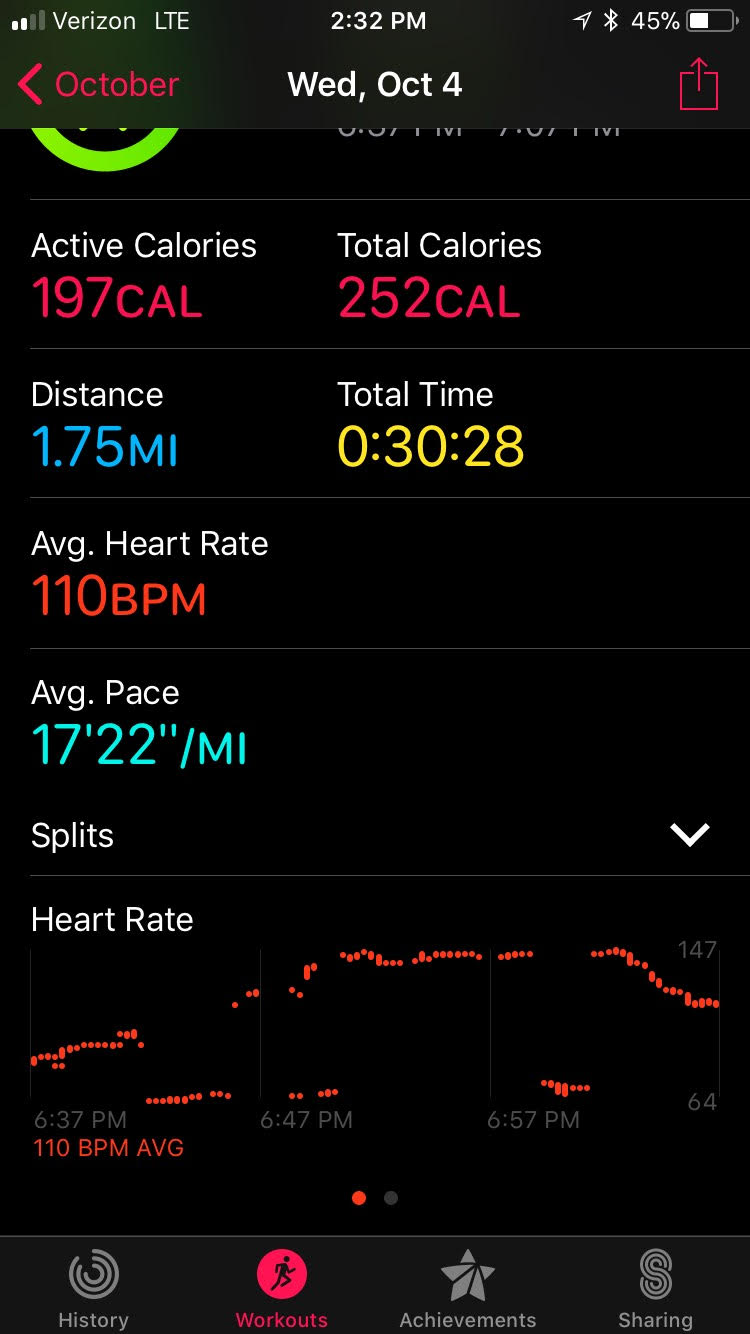Open the Workouts tab
750x1334 pixels.
click(x=281, y=1290)
